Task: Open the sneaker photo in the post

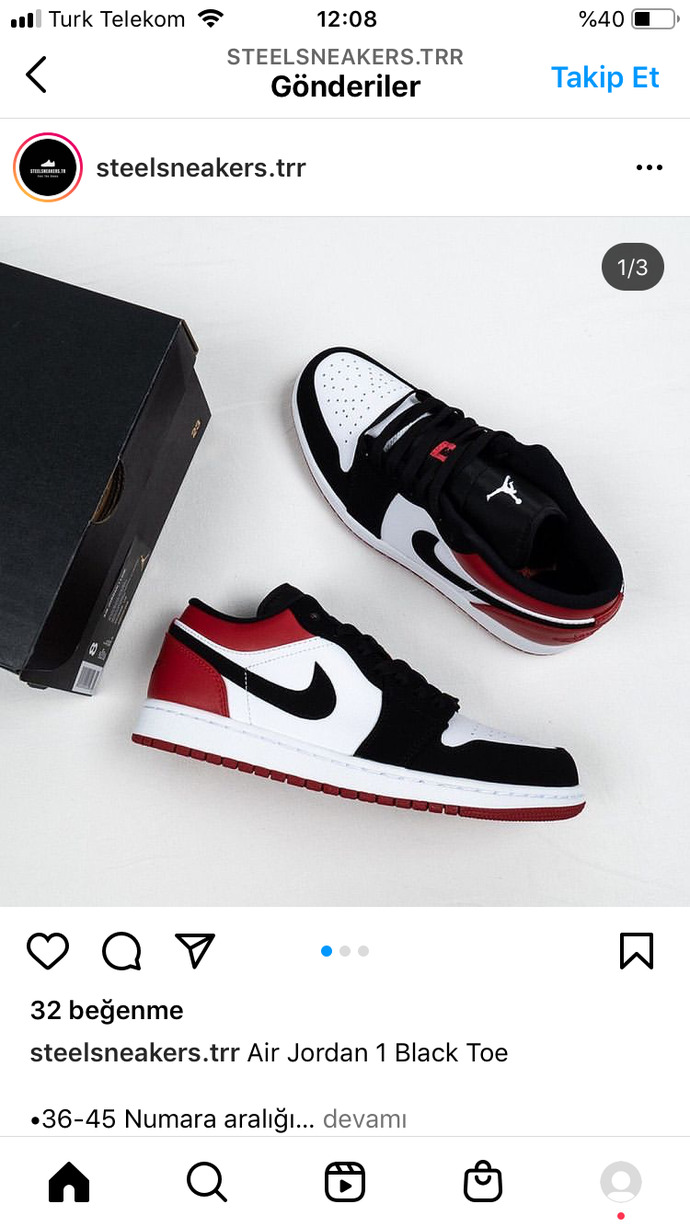Action: click(x=345, y=562)
